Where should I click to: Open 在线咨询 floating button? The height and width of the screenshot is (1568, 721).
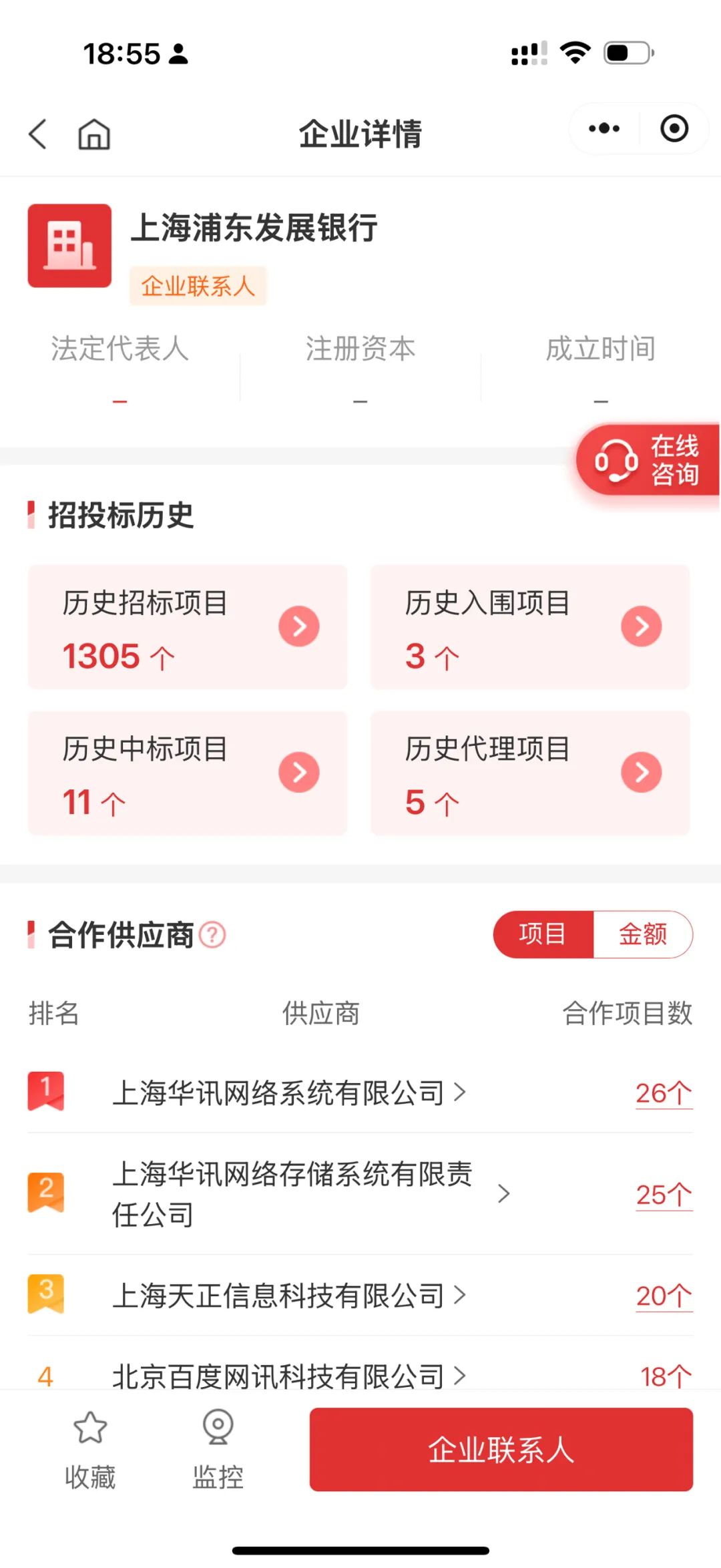647,460
